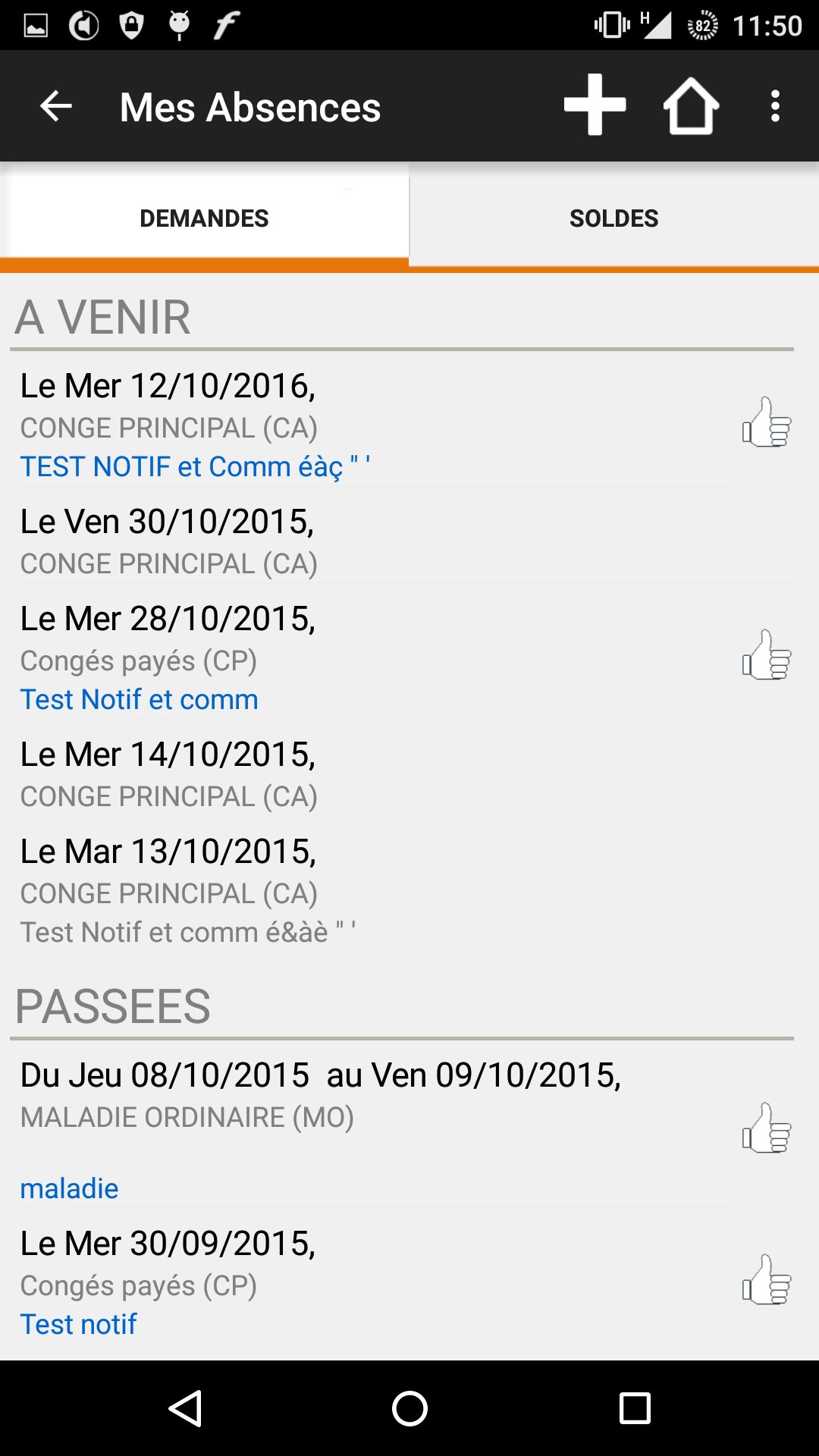The image size is (819, 1456).
Task: Tap the system recent apps button
Action: click(x=635, y=1409)
